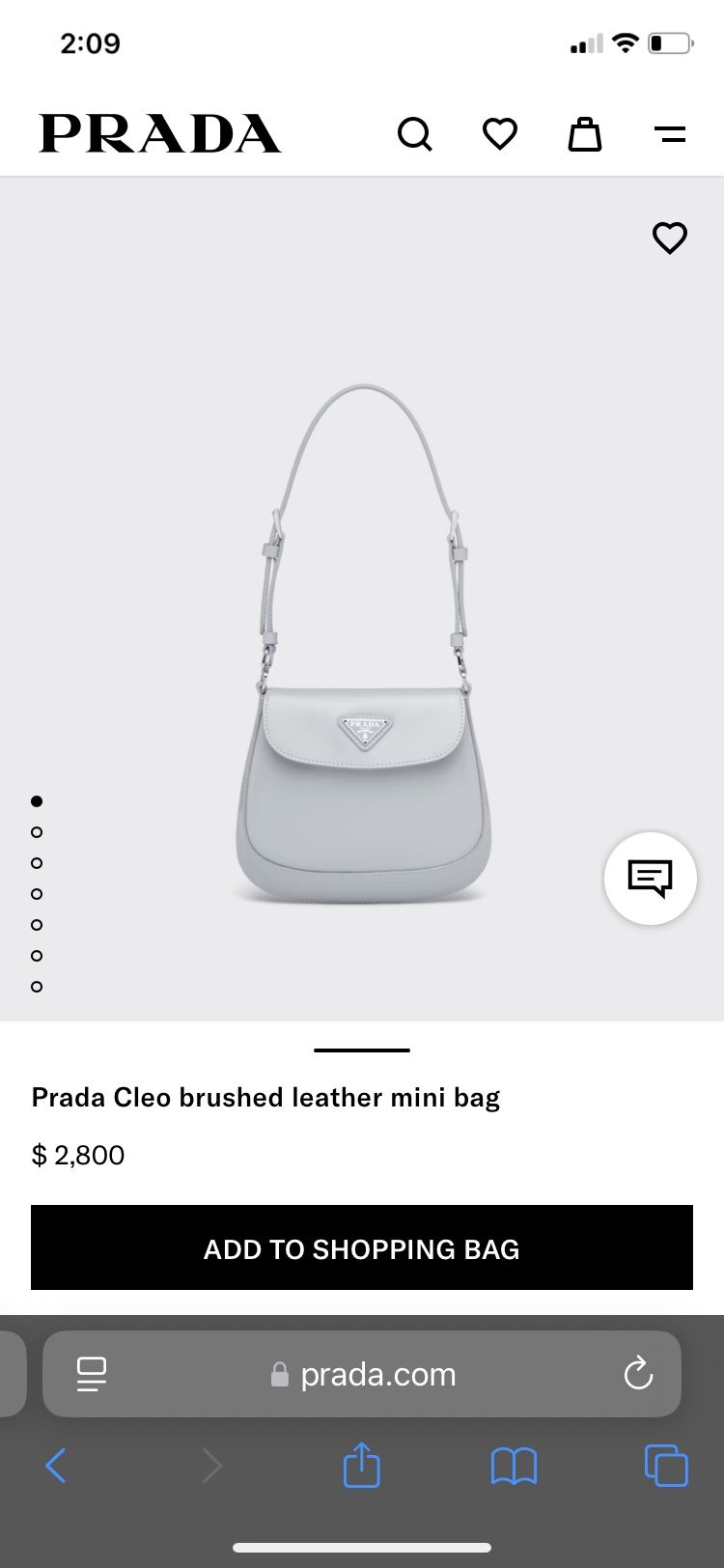
Task: Tap the prada.com address bar
Action: 363,1374
